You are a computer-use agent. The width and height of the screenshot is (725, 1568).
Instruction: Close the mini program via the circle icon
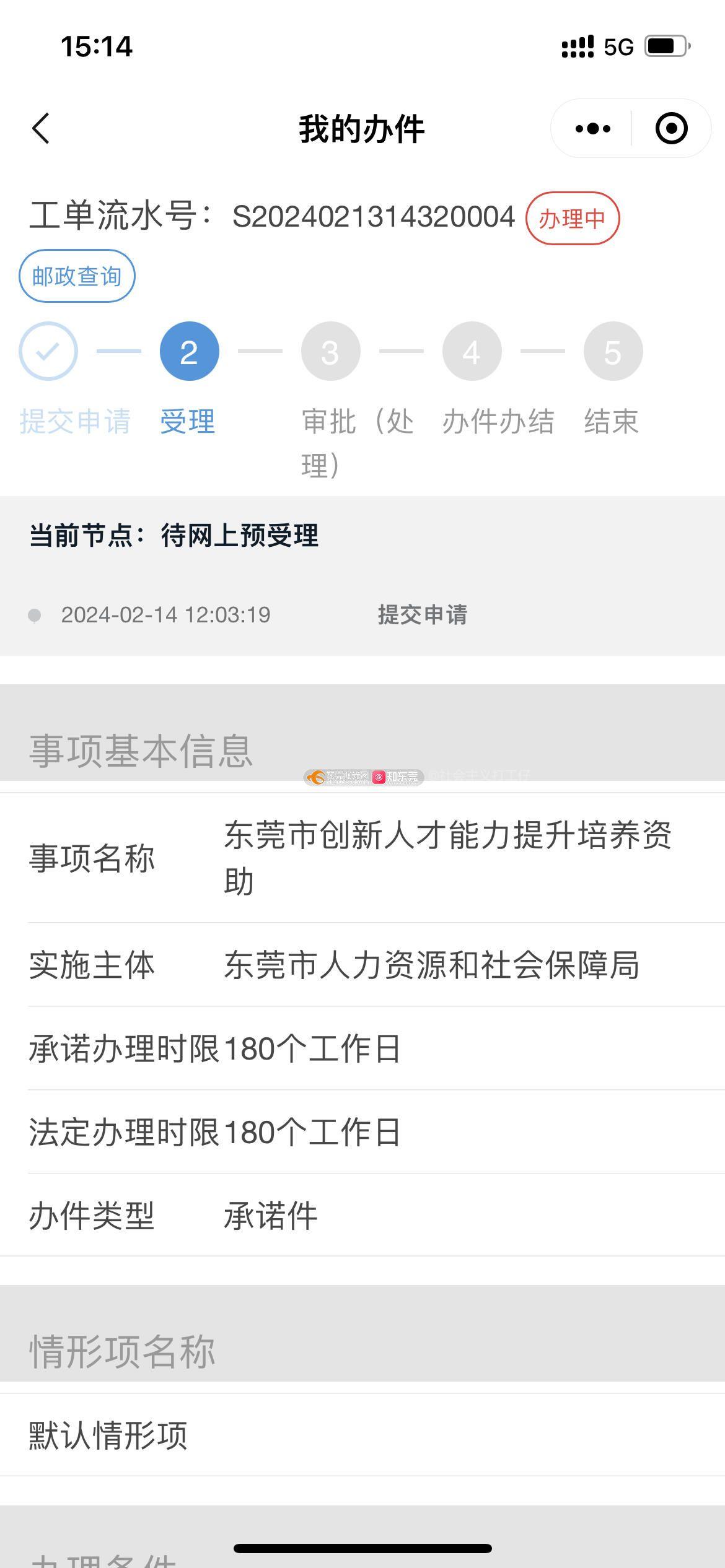[x=671, y=129]
